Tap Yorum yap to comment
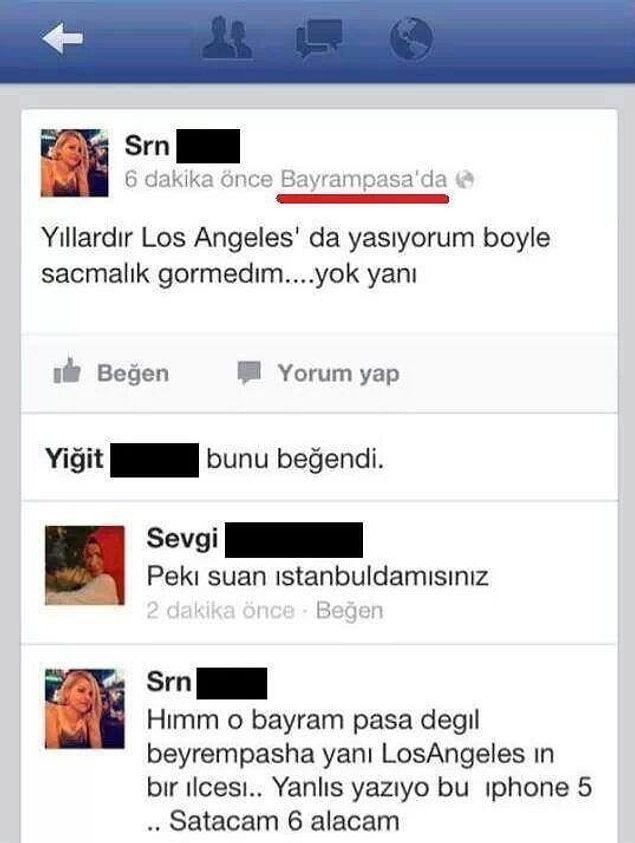This screenshot has height=843, width=635. click(x=317, y=373)
